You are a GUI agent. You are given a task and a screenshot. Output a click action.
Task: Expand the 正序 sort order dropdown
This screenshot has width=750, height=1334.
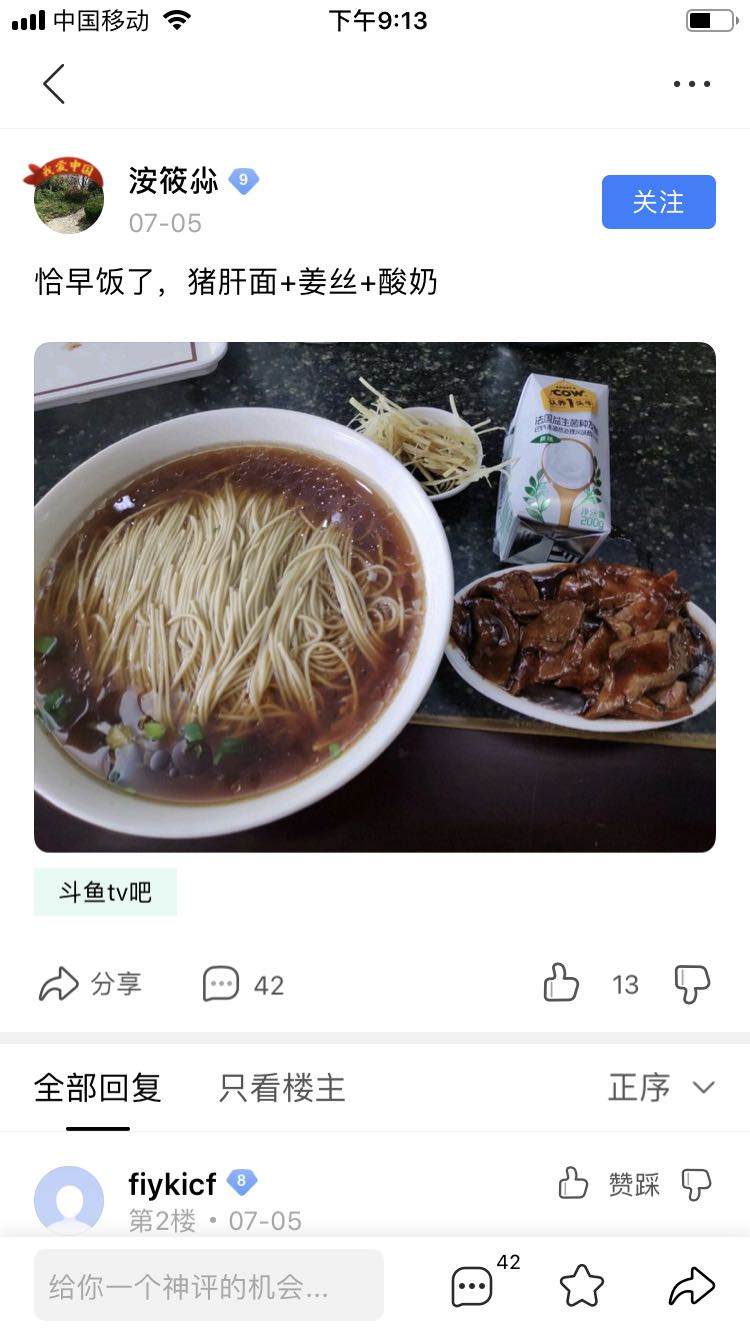tap(661, 1087)
